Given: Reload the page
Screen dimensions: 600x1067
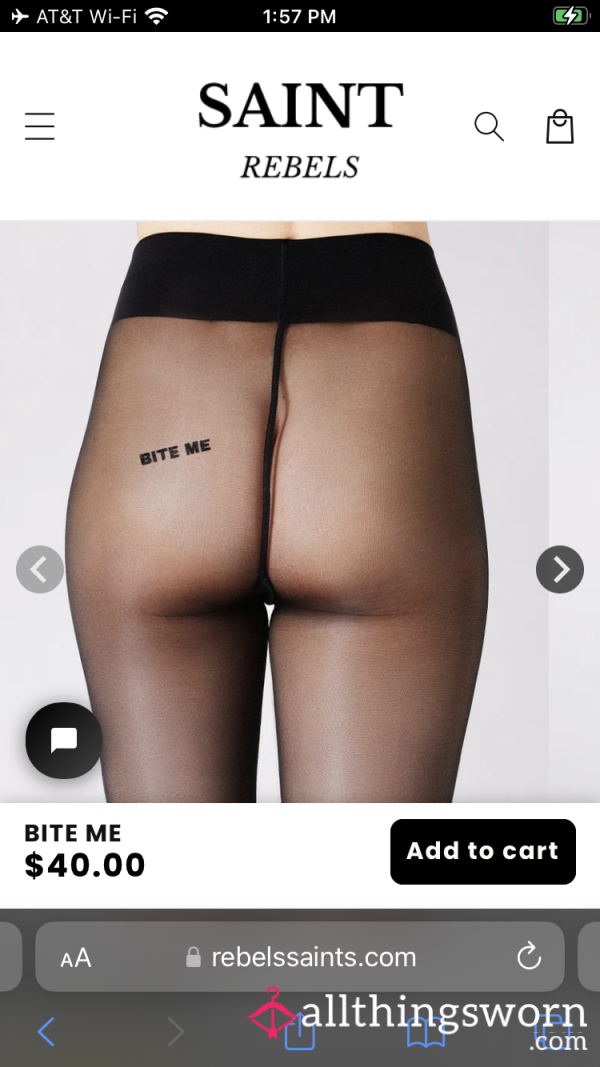Looking at the screenshot, I should (529, 957).
